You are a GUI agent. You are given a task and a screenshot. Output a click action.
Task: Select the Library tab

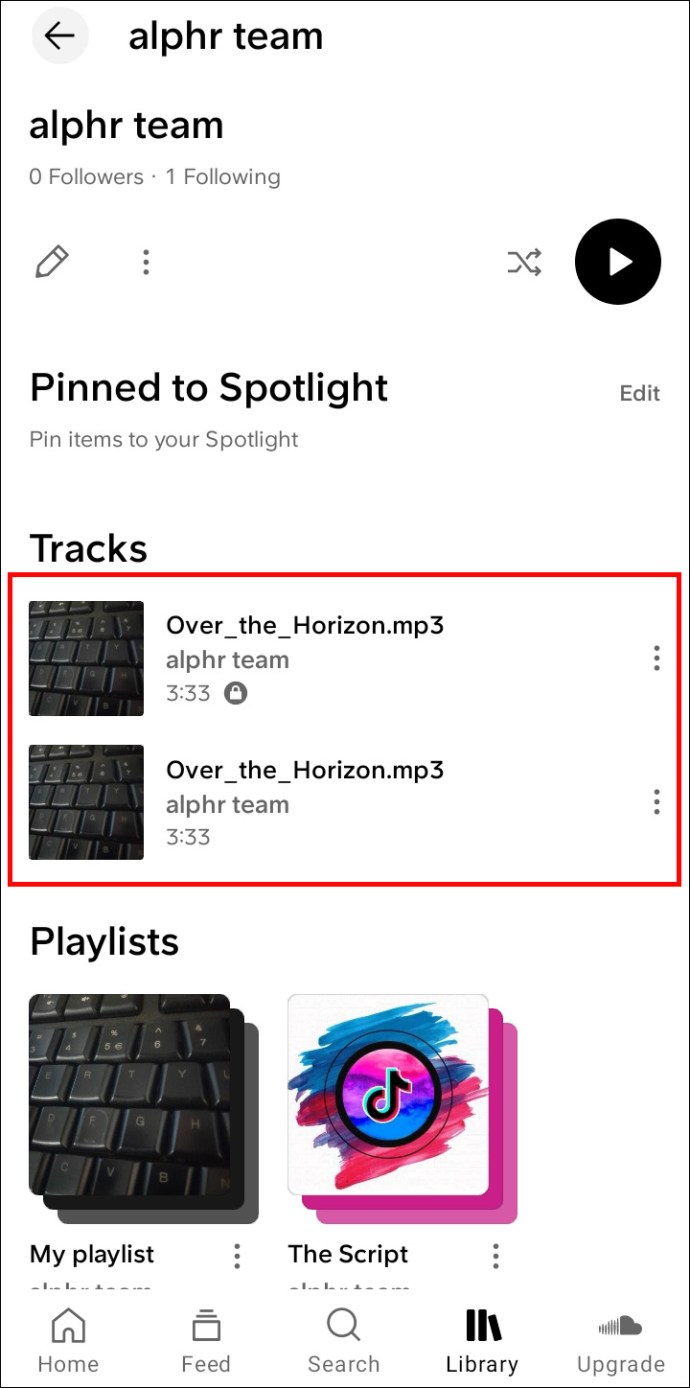click(x=482, y=1342)
